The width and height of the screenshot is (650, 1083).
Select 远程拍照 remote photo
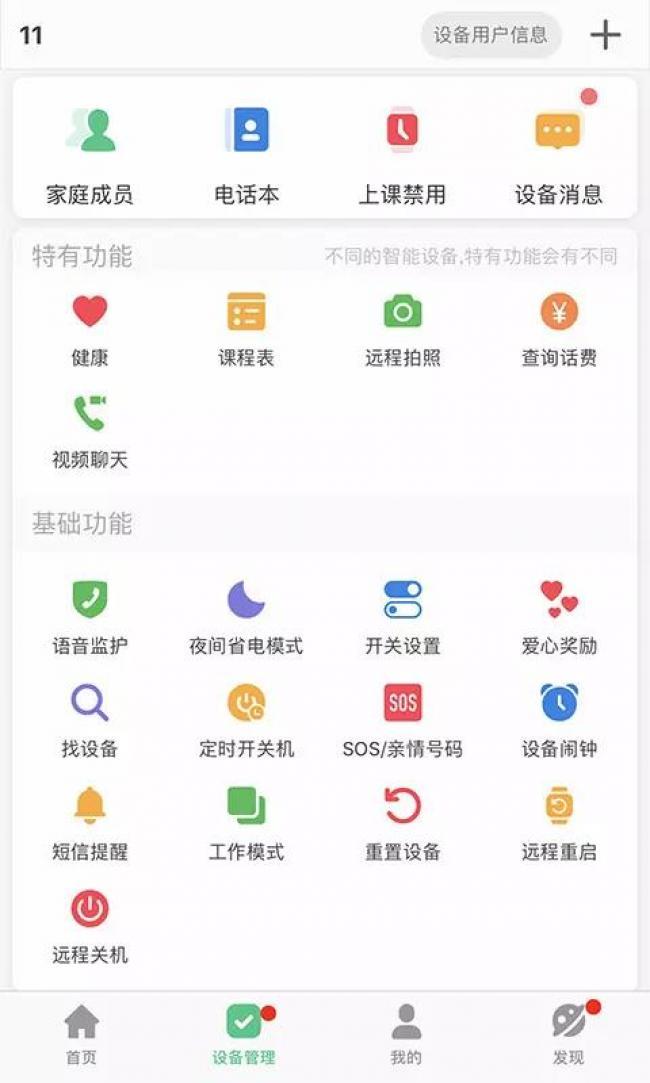coord(403,330)
